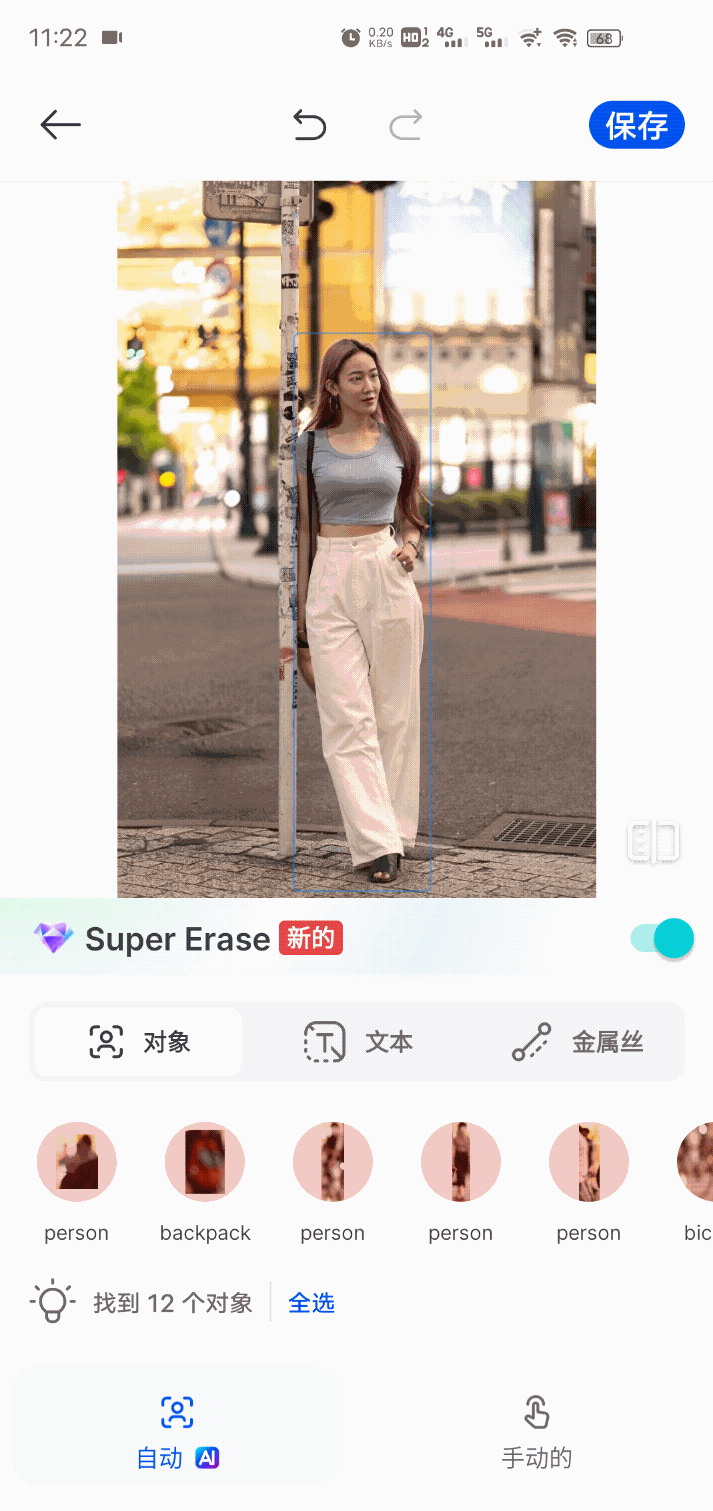The height and width of the screenshot is (1511, 713).
Task: Select the backpack object thumbnail
Action: pyautogui.click(x=205, y=1162)
